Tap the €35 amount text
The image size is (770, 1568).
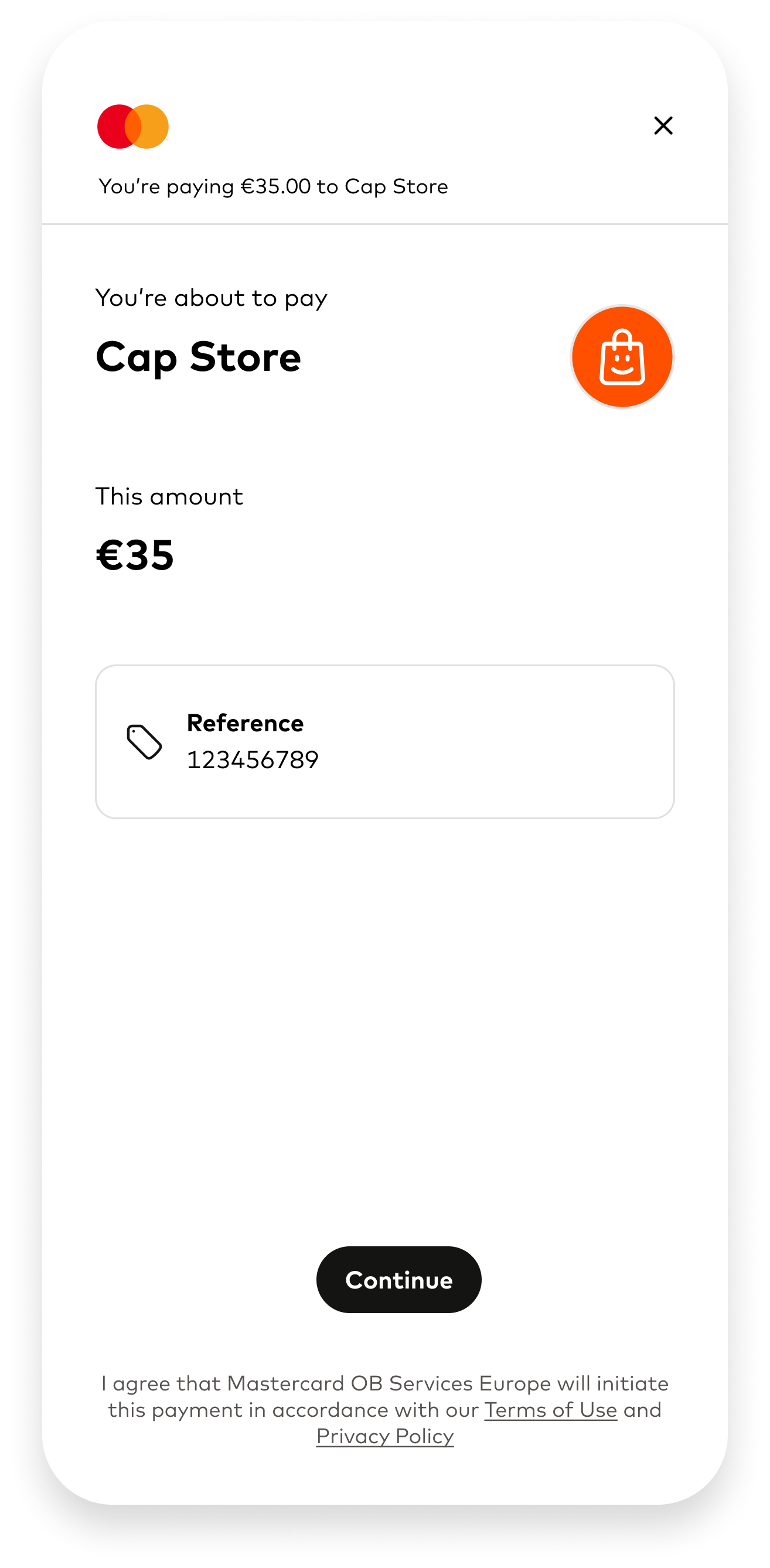pyautogui.click(x=135, y=554)
